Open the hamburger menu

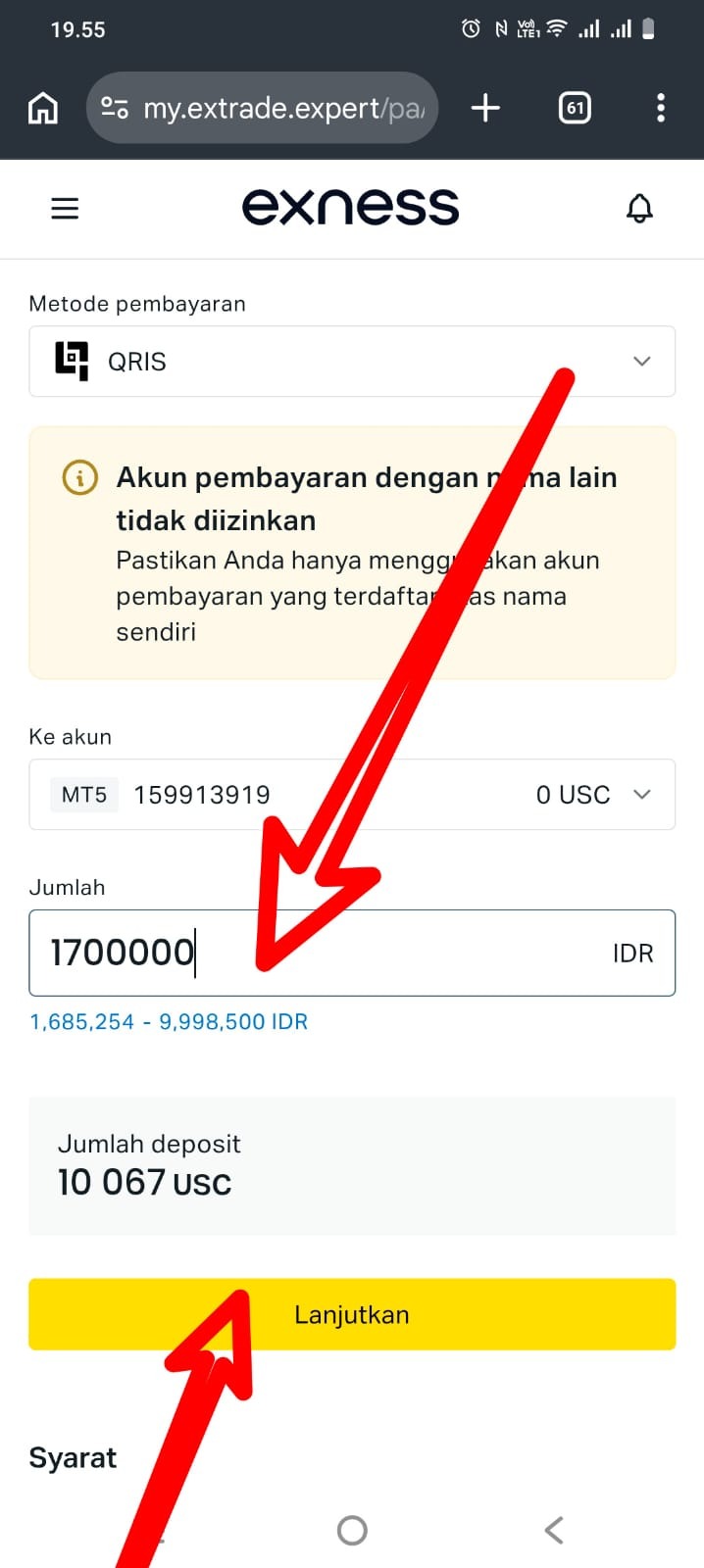pos(65,208)
